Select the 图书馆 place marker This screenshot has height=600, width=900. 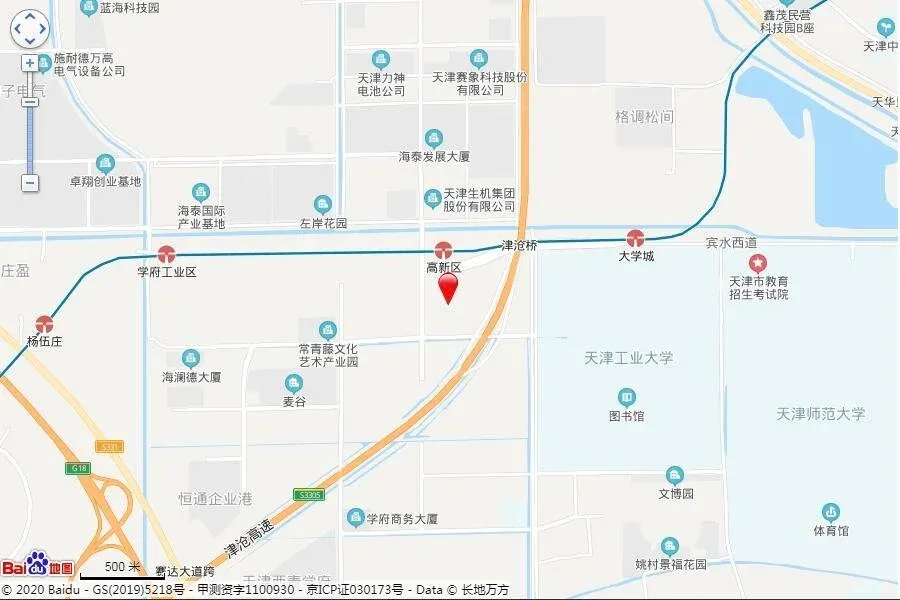(x=626, y=398)
